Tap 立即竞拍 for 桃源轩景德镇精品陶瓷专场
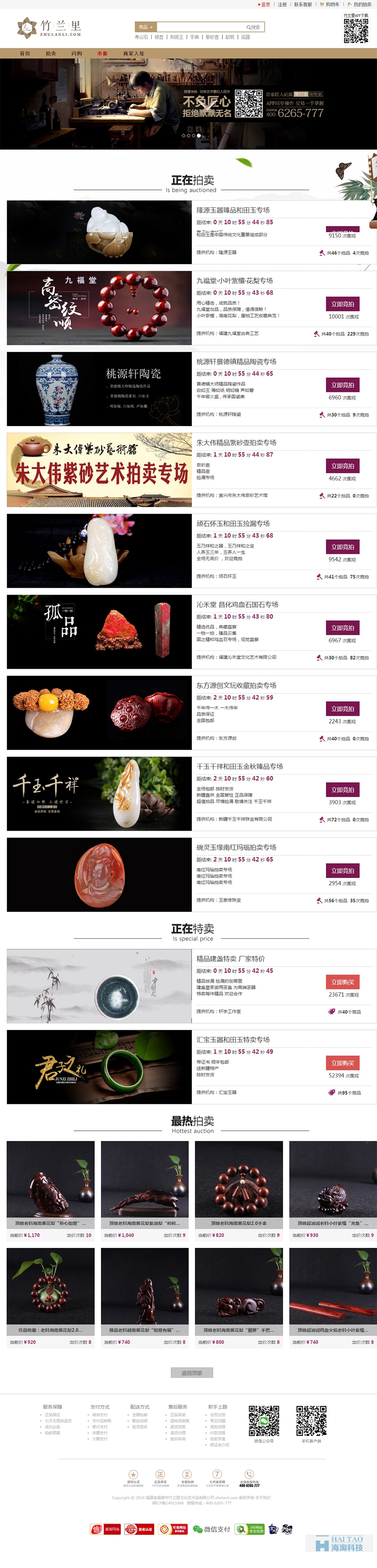377x1568 pixels. click(342, 385)
